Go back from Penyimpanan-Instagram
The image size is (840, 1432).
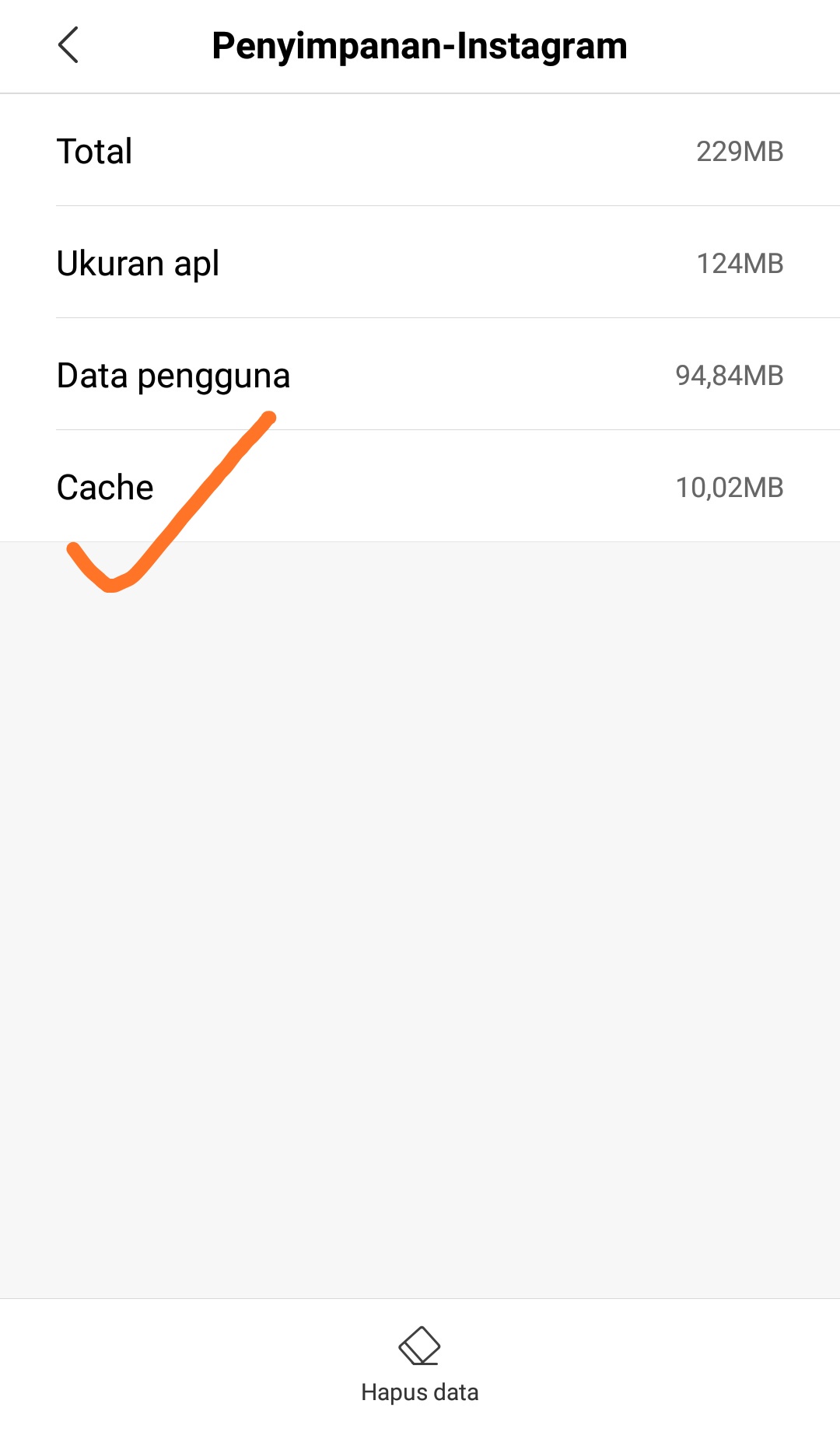point(68,45)
